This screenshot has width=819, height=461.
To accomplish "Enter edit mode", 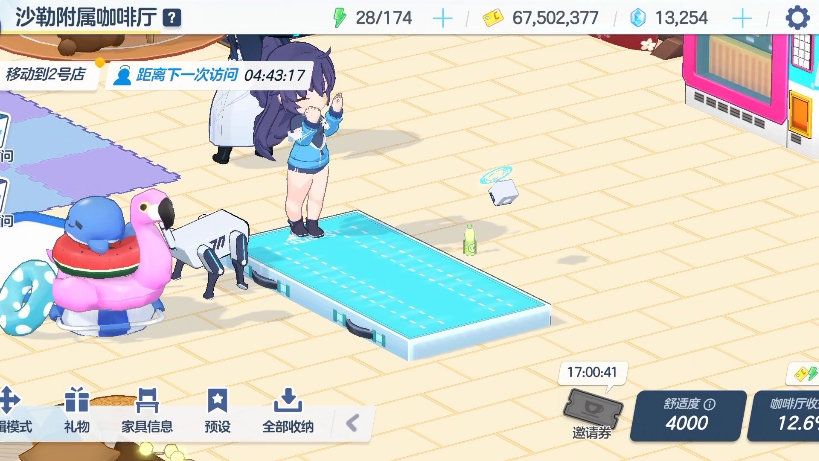I will [x=12, y=411].
